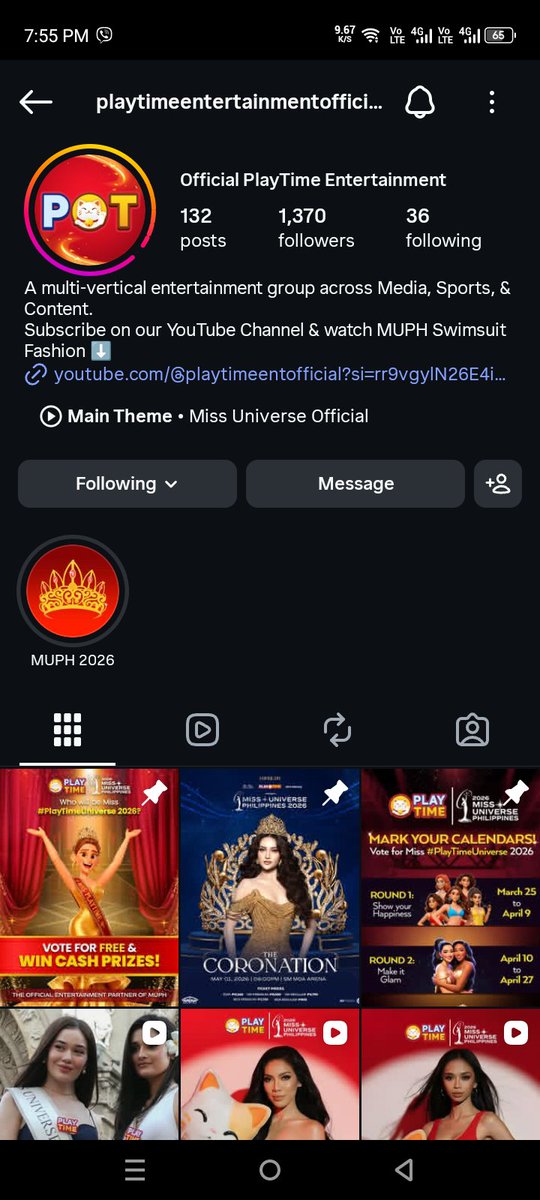Tap the system home button

click(270, 1170)
